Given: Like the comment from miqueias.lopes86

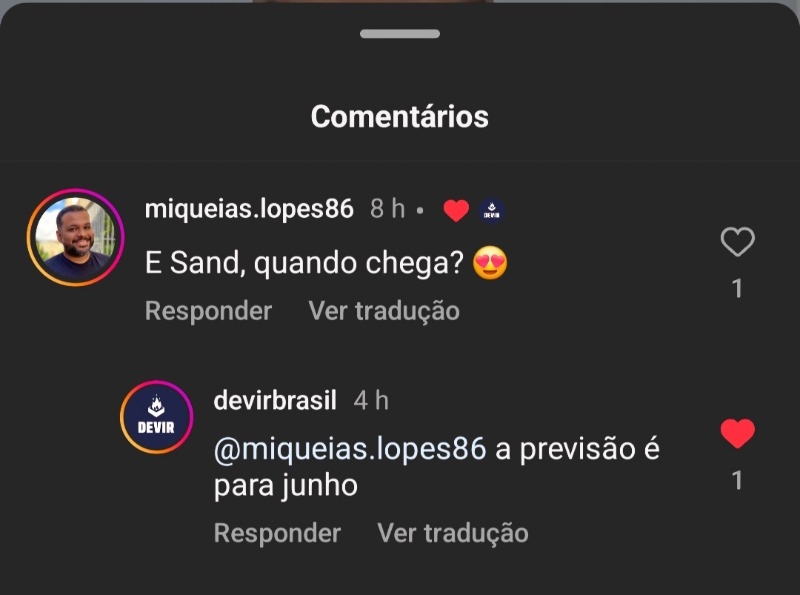Looking at the screenshot, I should [x=737, y=242].
